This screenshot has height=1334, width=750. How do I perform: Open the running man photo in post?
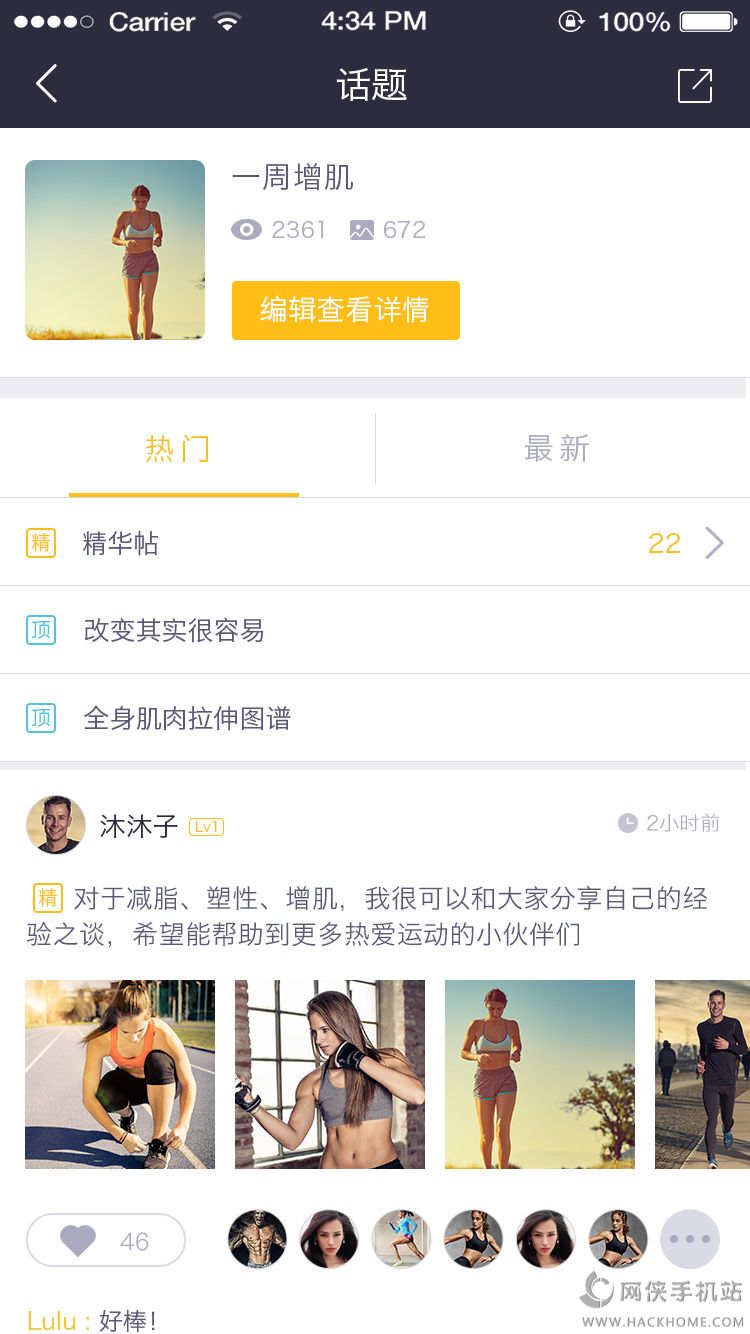pyautogui.click(x=702, y=1074)
